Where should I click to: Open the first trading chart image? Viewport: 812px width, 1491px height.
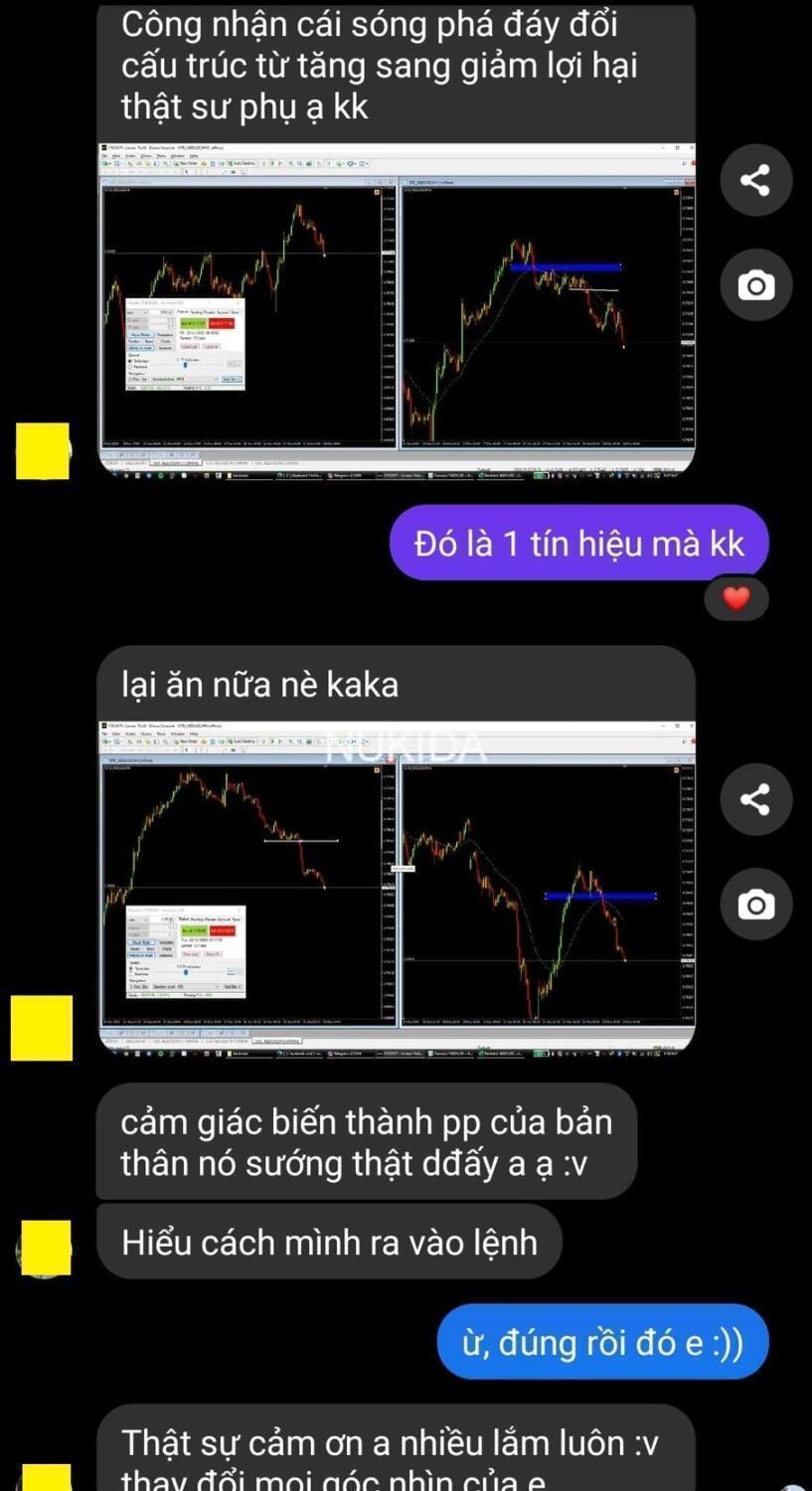397,310
